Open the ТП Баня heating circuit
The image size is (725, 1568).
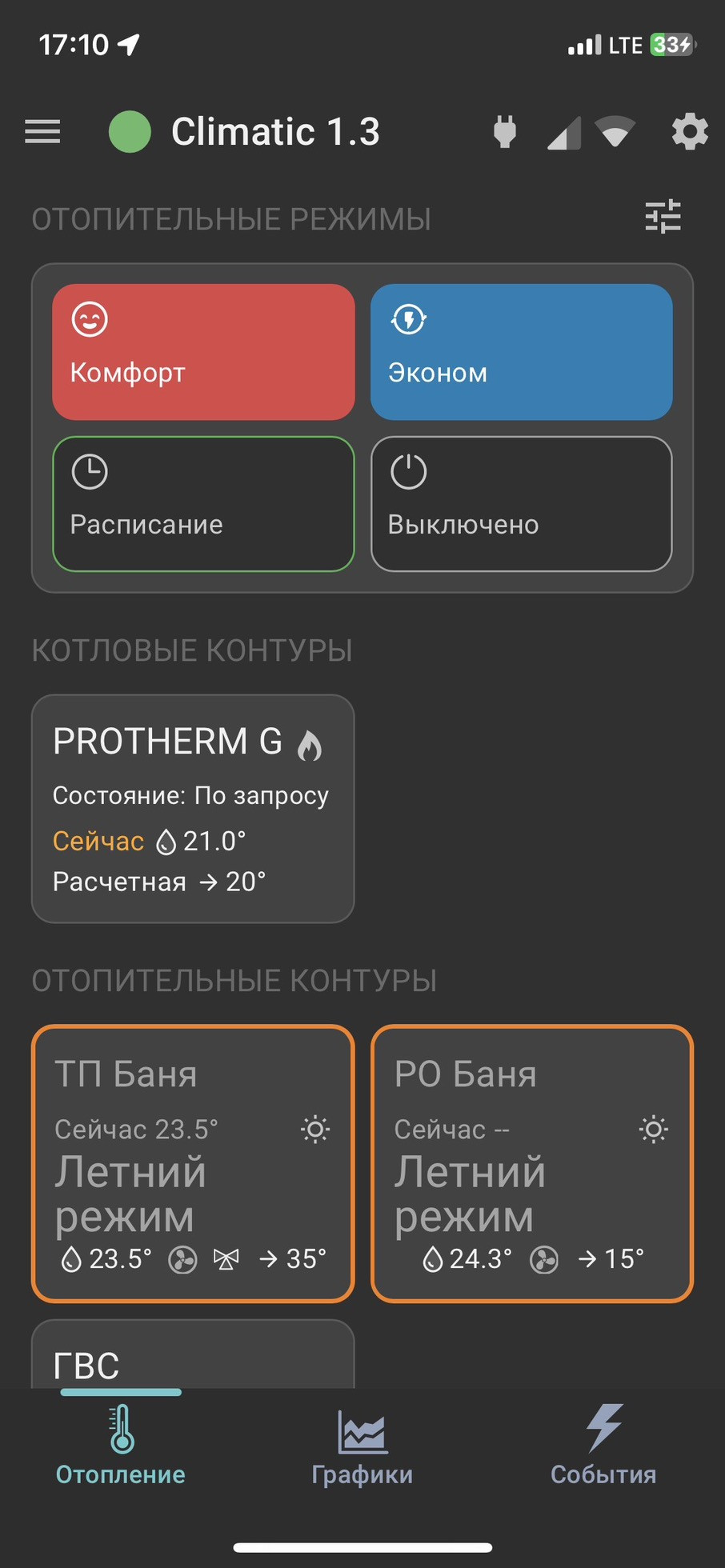click(193, 1164)
